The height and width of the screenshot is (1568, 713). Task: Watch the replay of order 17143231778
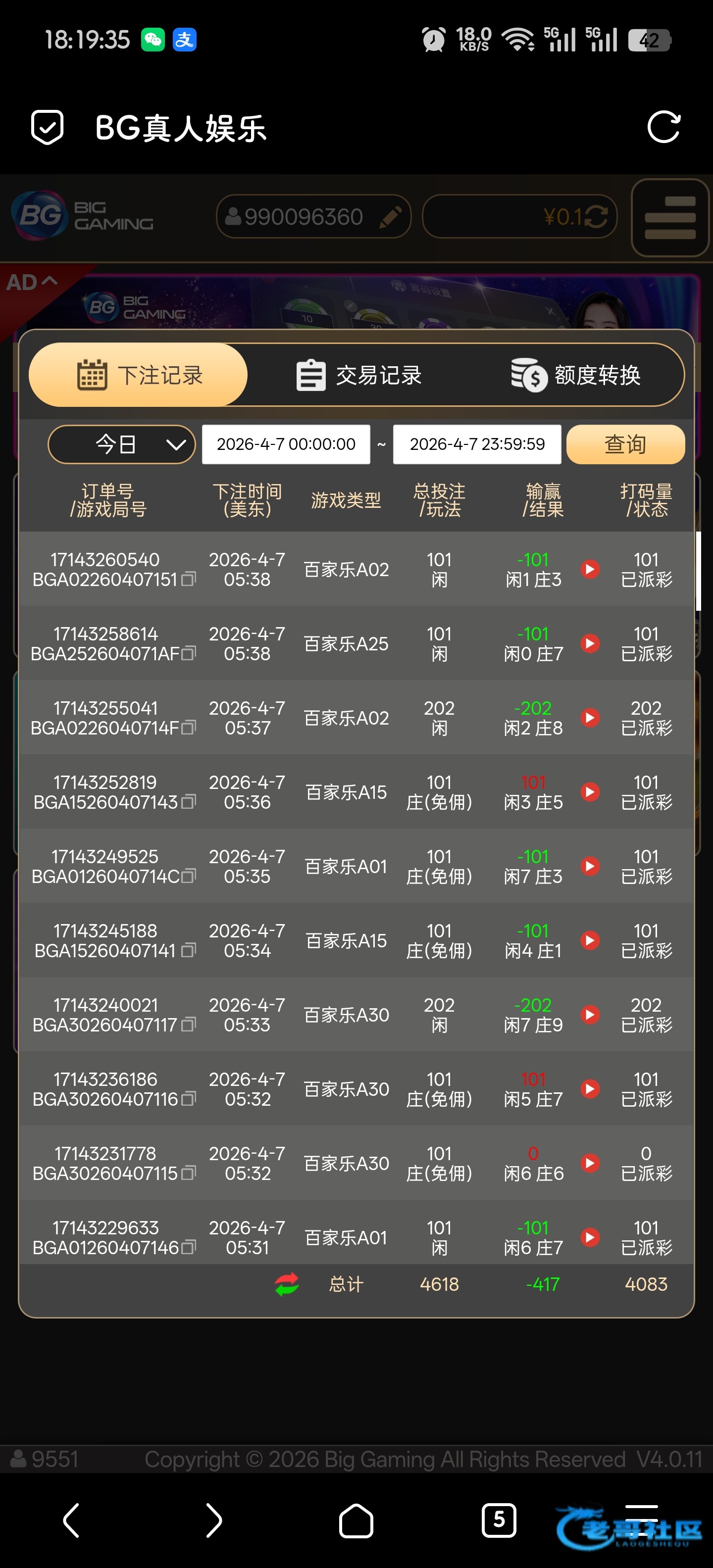[x=589, y=1163]
